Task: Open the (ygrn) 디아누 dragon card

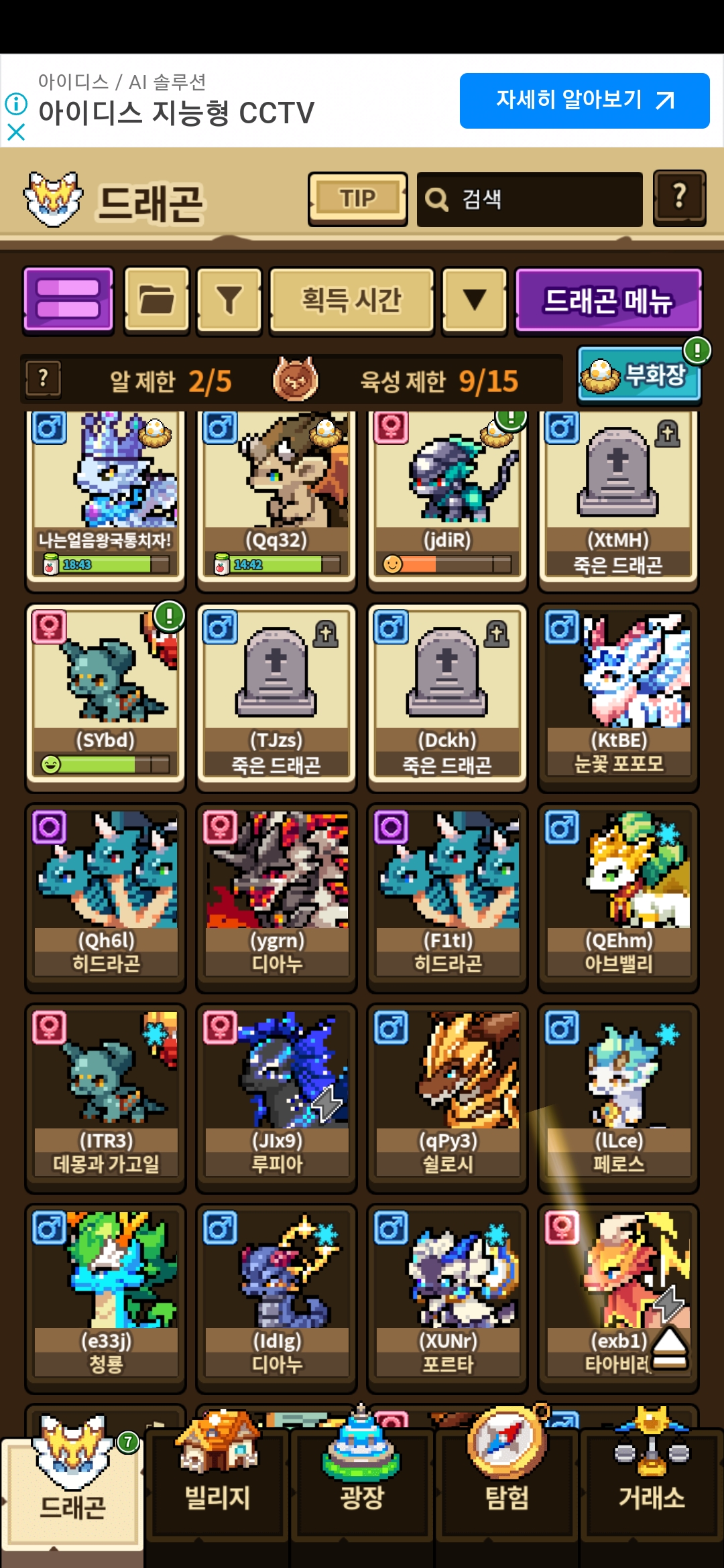Action: 276,898
